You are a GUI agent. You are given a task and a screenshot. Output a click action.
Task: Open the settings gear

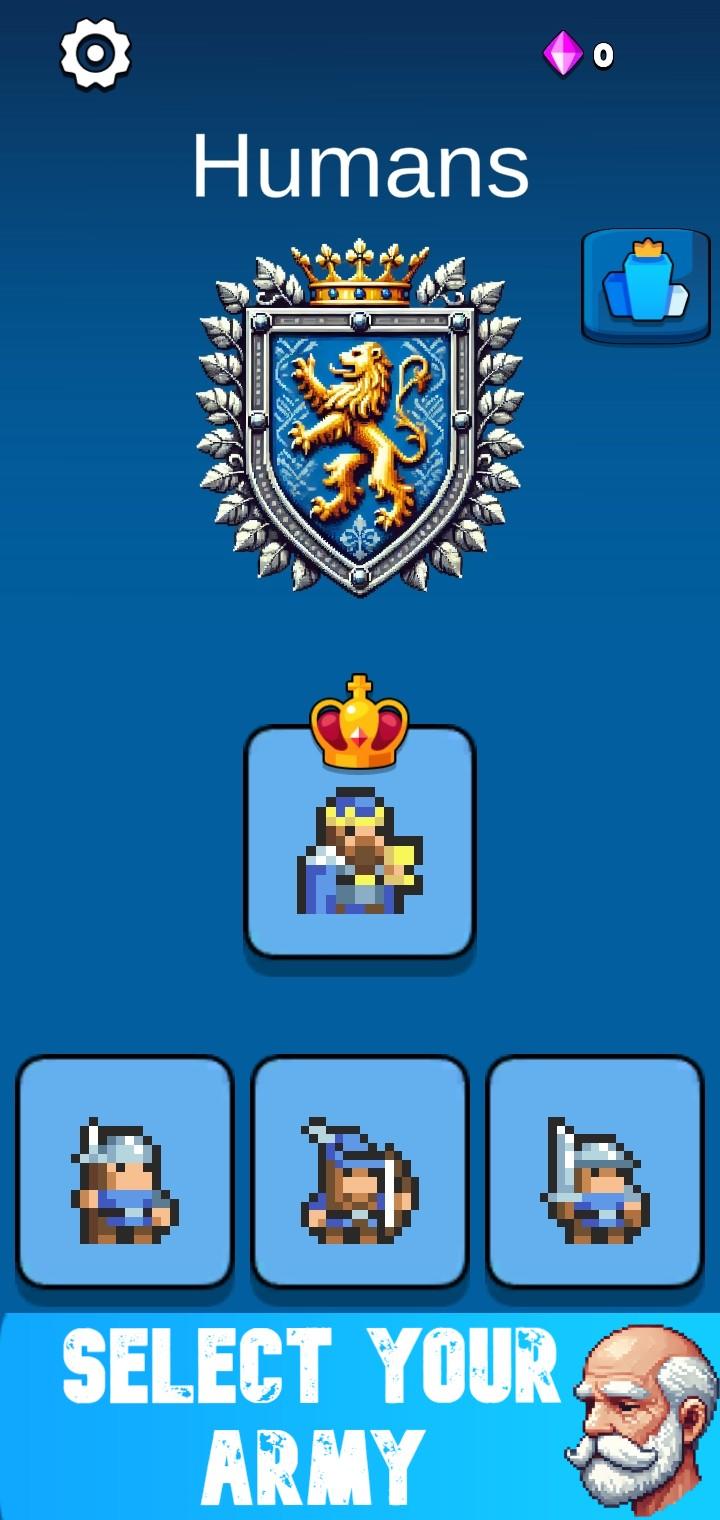pyautogui.click(x=96, y=53)
